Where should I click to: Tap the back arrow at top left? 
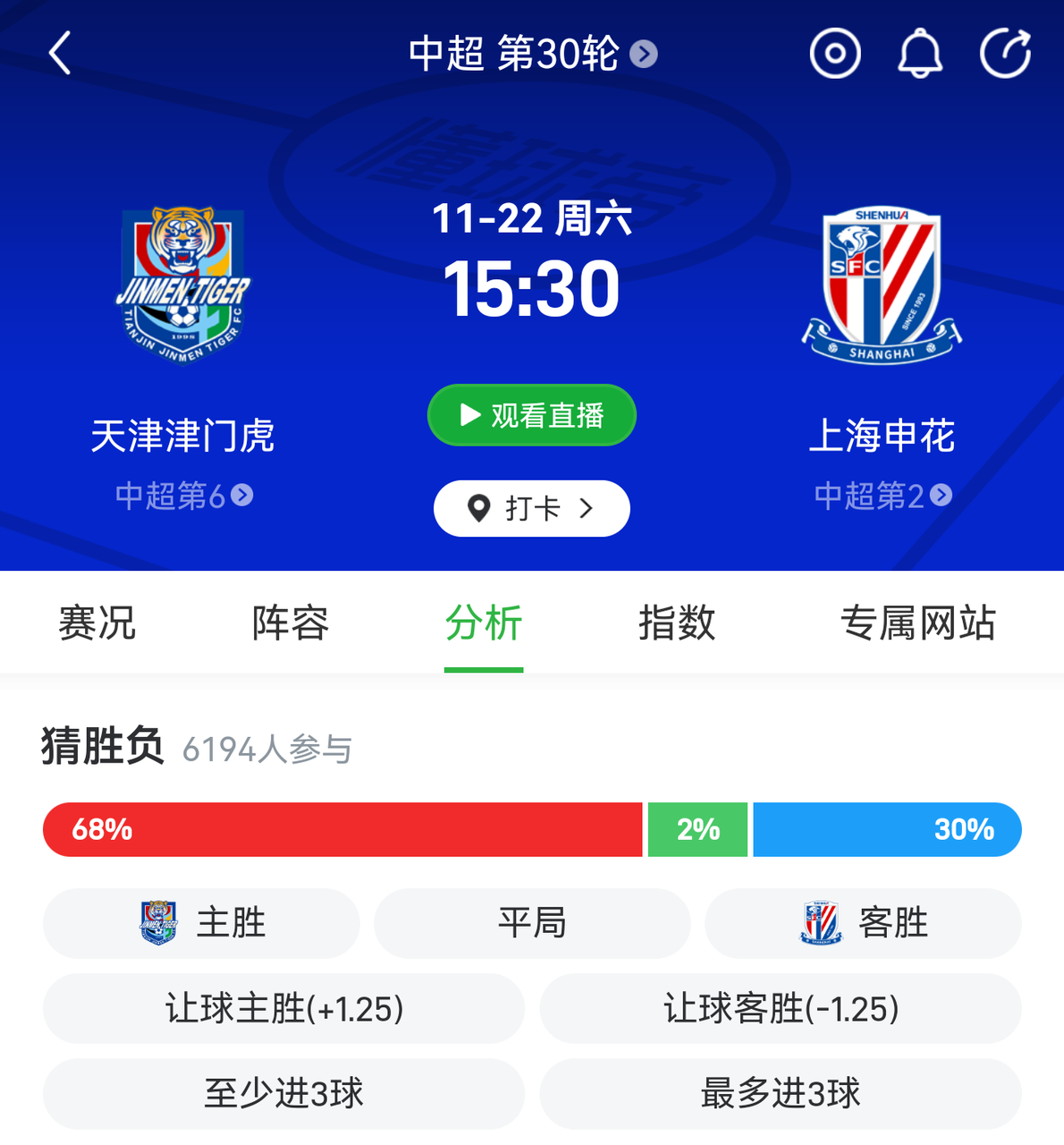pyautogui.click(x=59, y=53)
